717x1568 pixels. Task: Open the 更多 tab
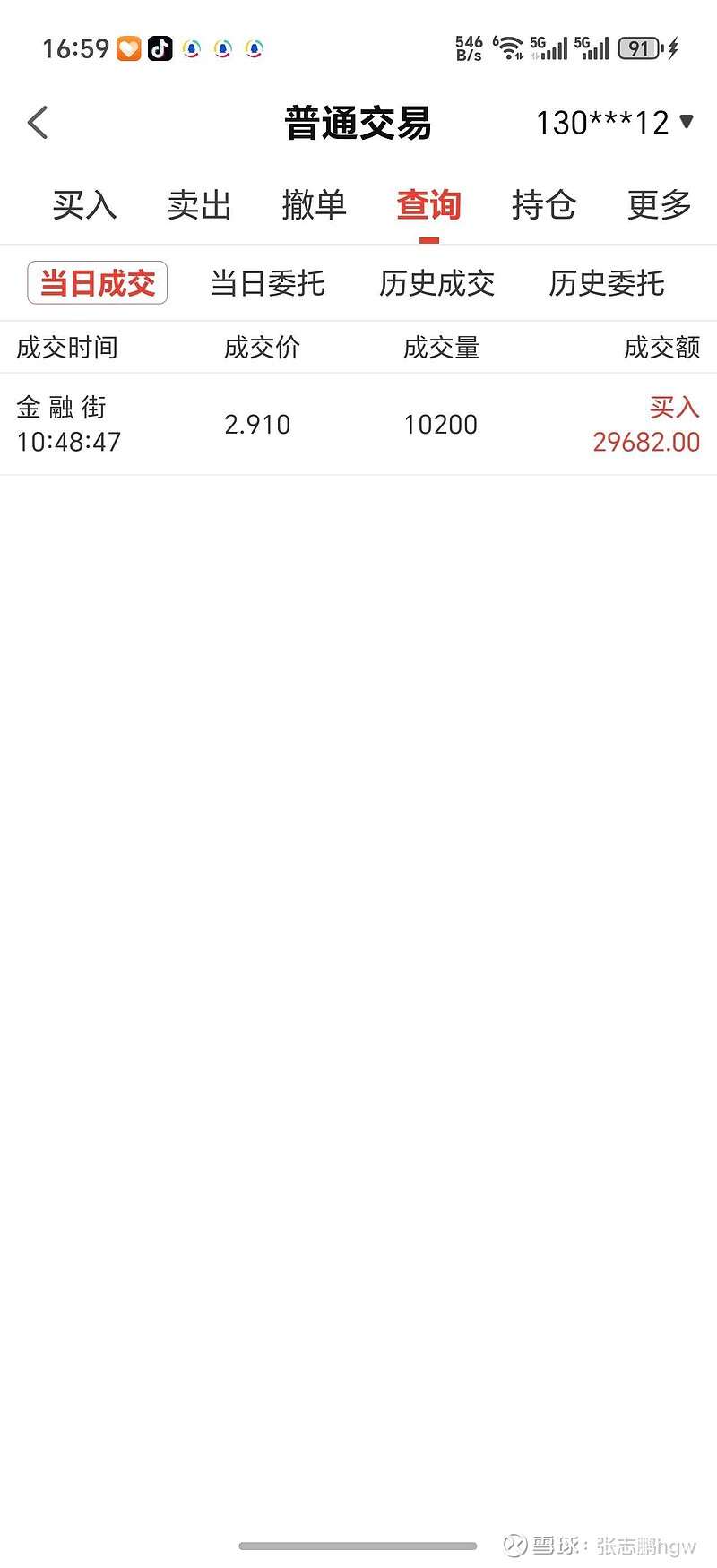click(659, 205)
